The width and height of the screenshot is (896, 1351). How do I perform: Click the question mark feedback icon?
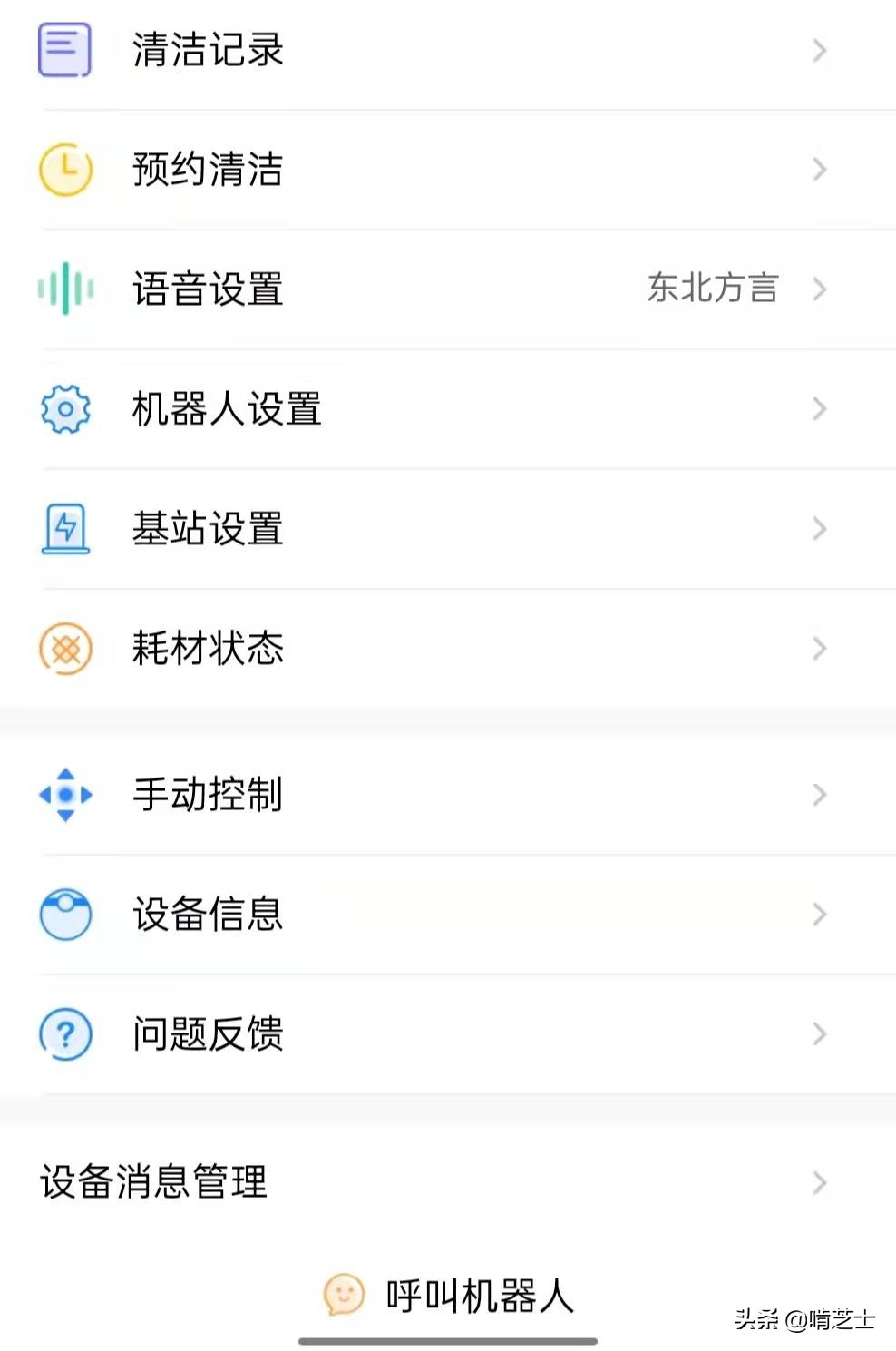pyautogui.click(x=63, y=1034)
